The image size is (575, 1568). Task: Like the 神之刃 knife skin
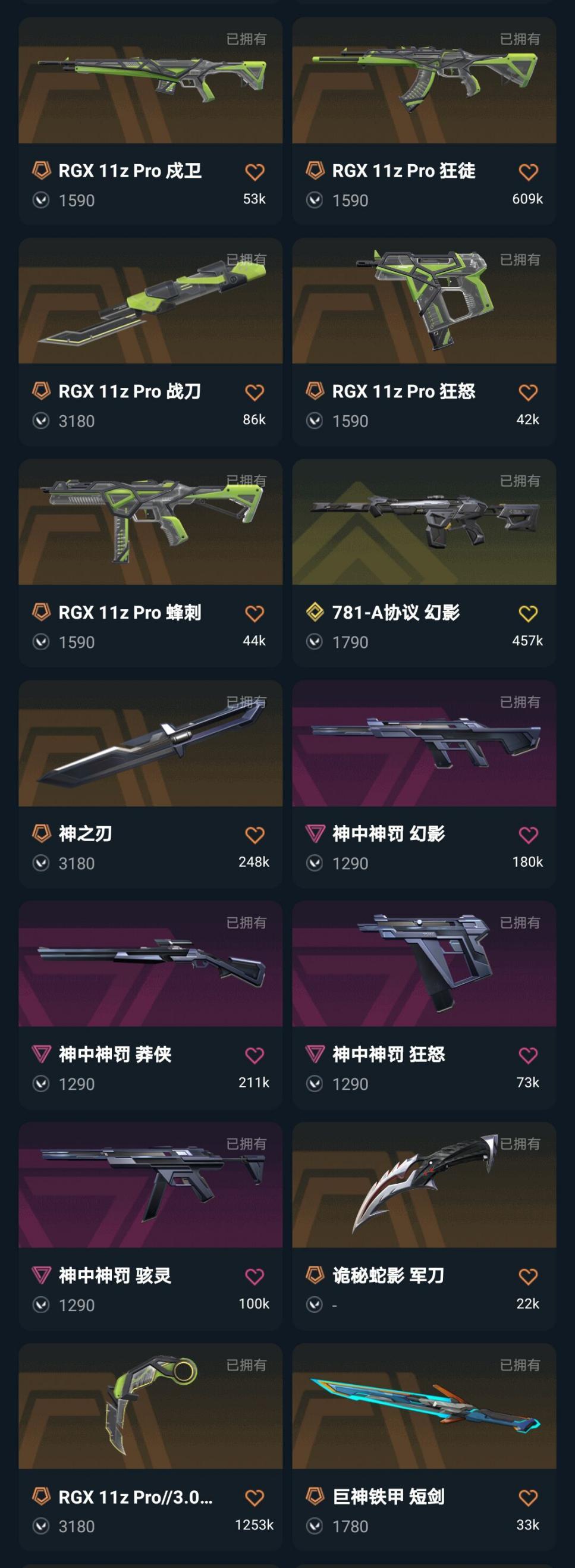254,835
